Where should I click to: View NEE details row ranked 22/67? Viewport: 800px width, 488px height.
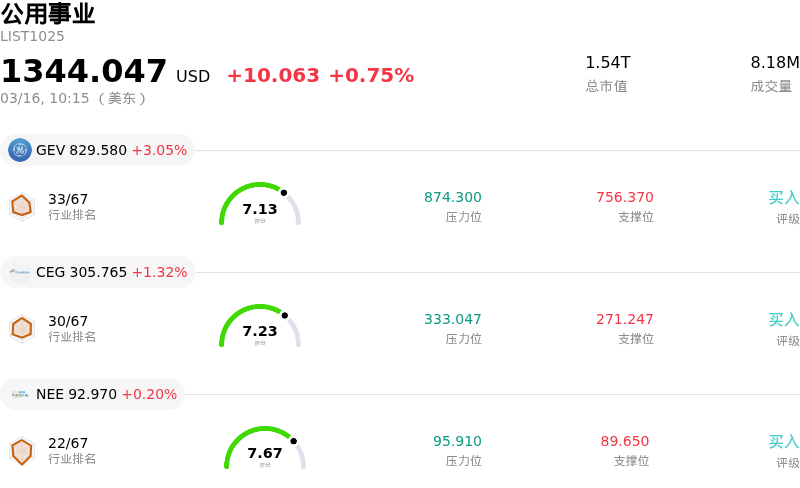(x=400, y=449)
